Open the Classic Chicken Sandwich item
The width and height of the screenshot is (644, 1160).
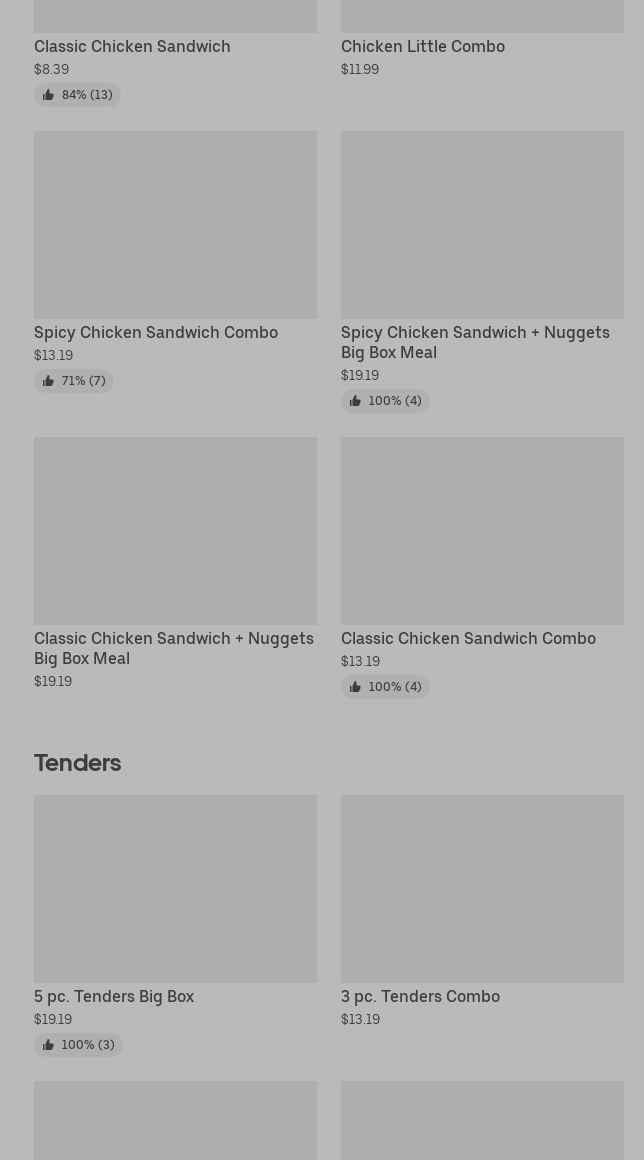point(175,52)
